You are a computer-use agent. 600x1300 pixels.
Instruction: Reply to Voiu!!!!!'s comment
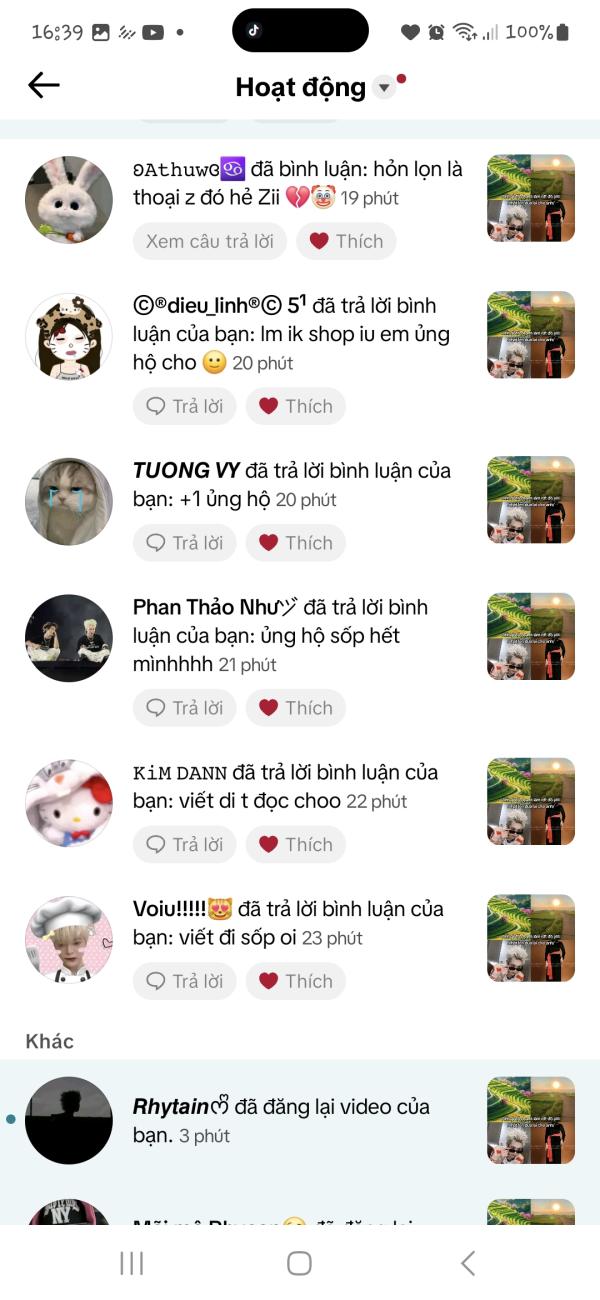click(185, 981)
